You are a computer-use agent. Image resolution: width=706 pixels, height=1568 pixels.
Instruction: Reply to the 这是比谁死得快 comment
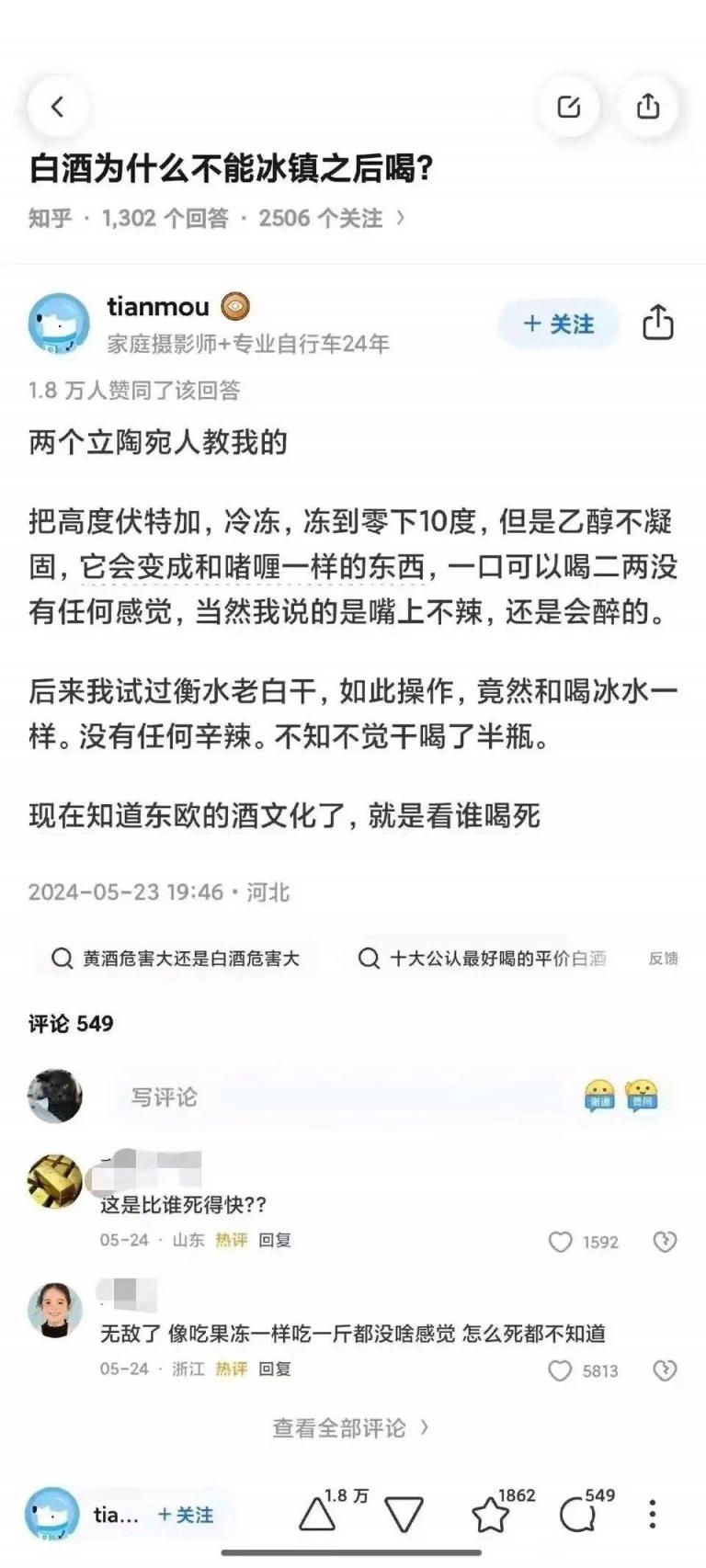click(x=275, y=1241)
